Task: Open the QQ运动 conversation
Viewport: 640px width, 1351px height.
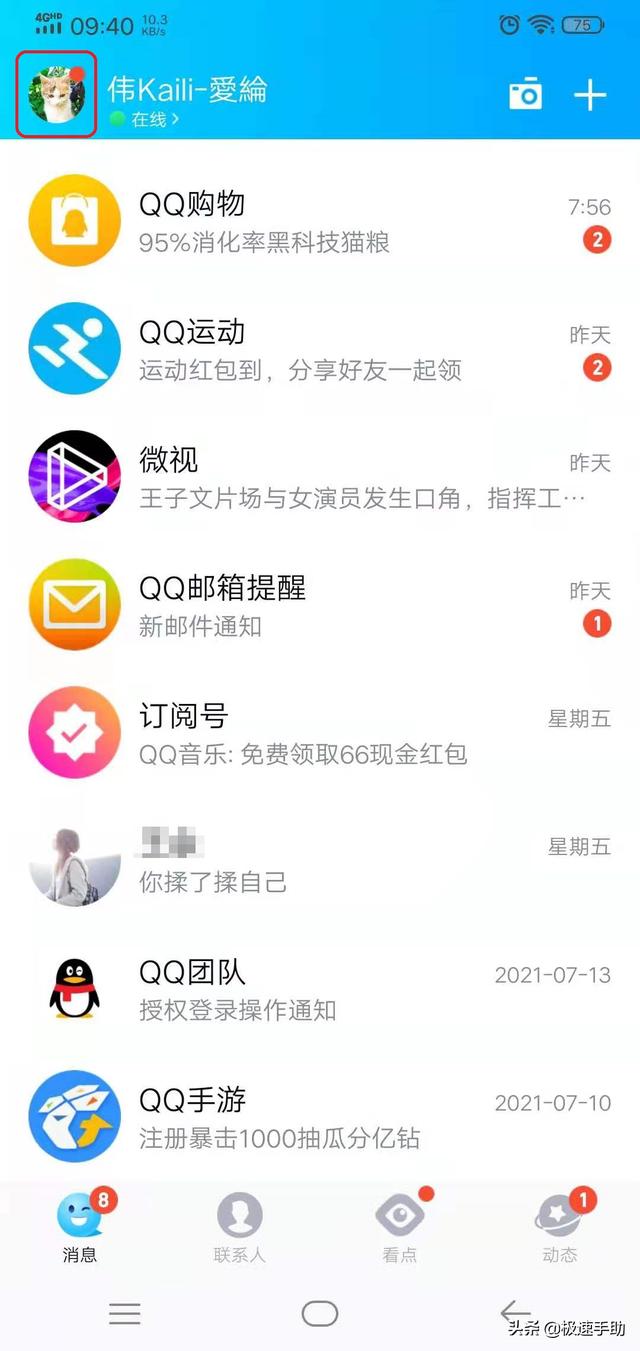Action: (320, 350)
